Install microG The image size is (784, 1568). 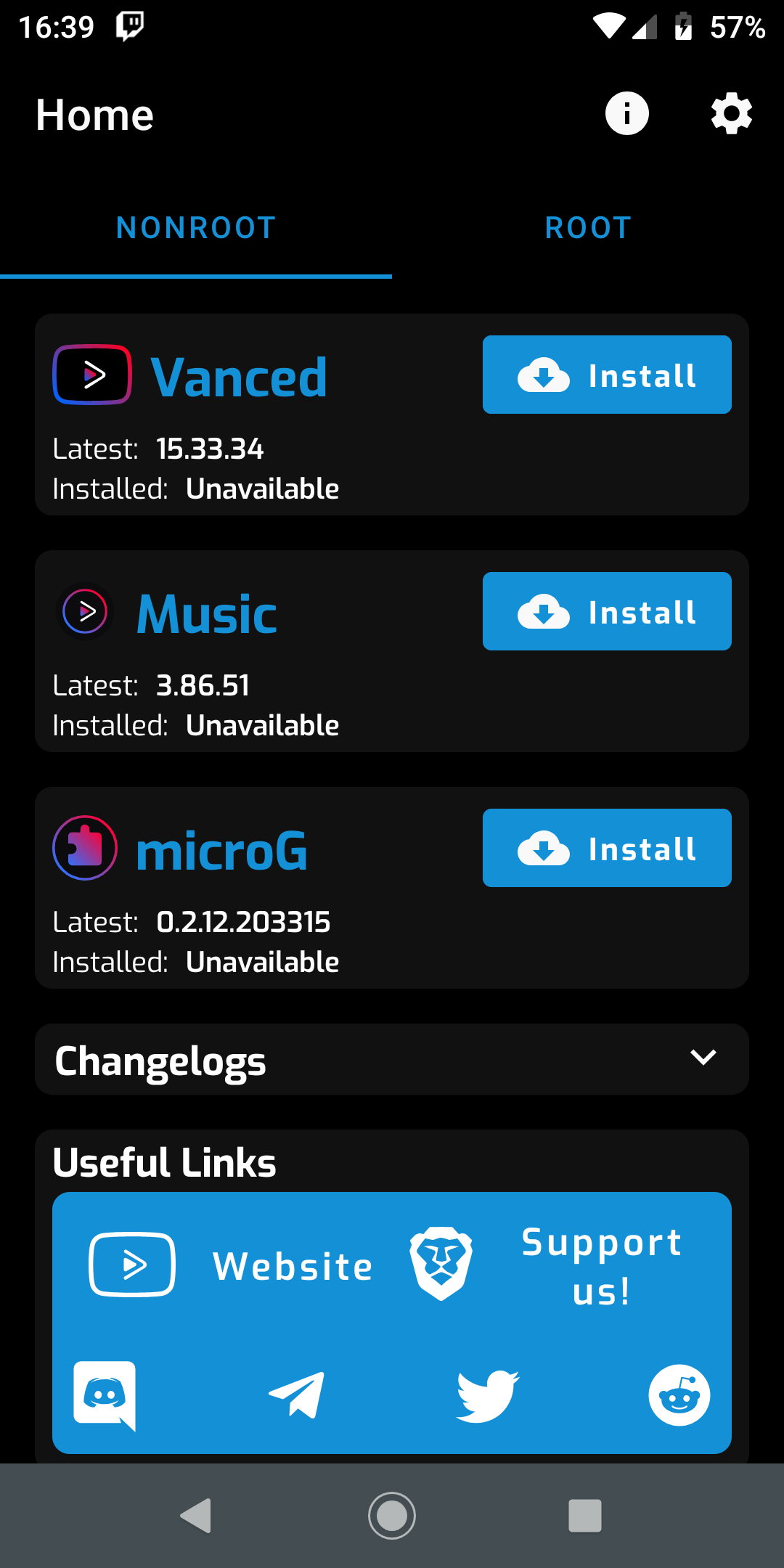[606, 847]
